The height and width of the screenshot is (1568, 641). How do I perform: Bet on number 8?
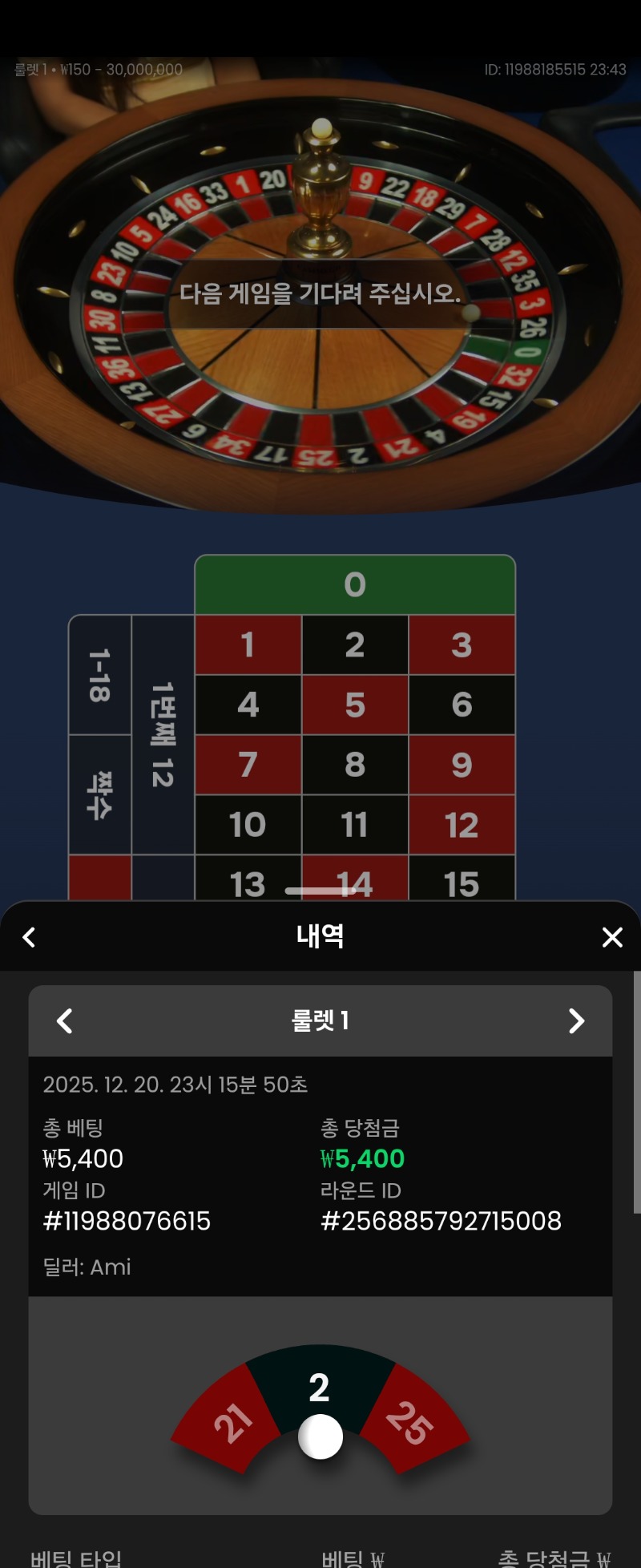click(355, 765)
